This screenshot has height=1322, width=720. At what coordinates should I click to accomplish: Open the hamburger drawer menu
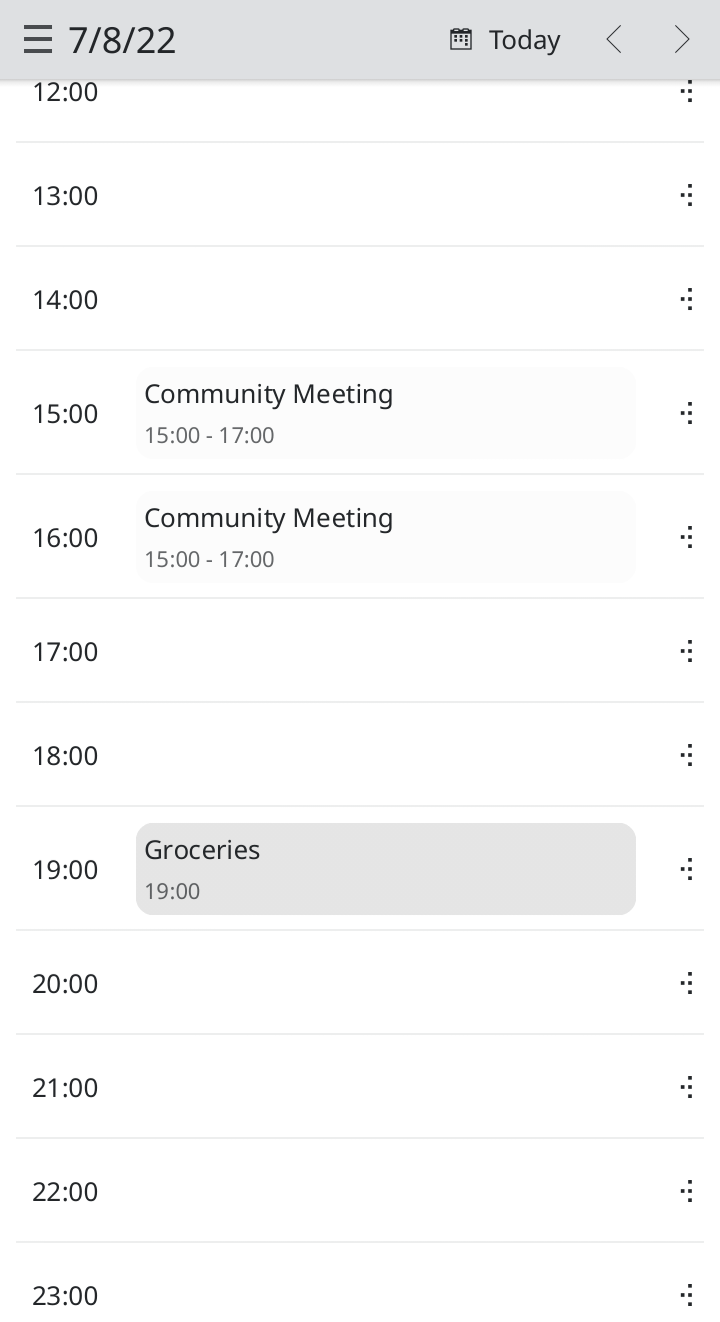coord(38,40)
